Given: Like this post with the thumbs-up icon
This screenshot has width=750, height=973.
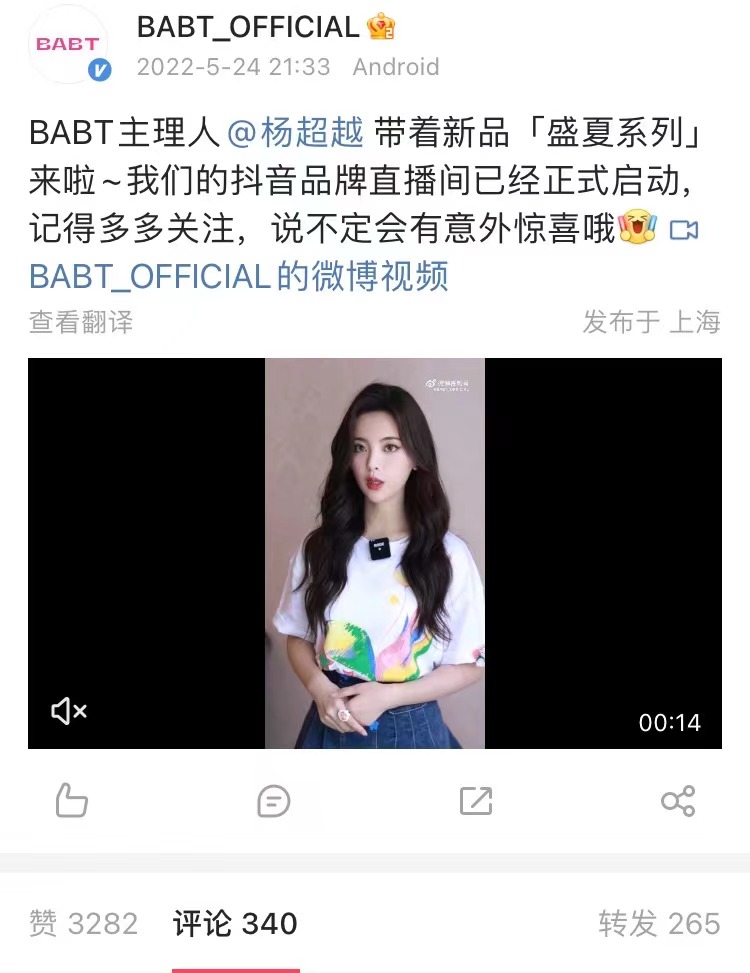Looking at the screenshot, I should (71, 800).
